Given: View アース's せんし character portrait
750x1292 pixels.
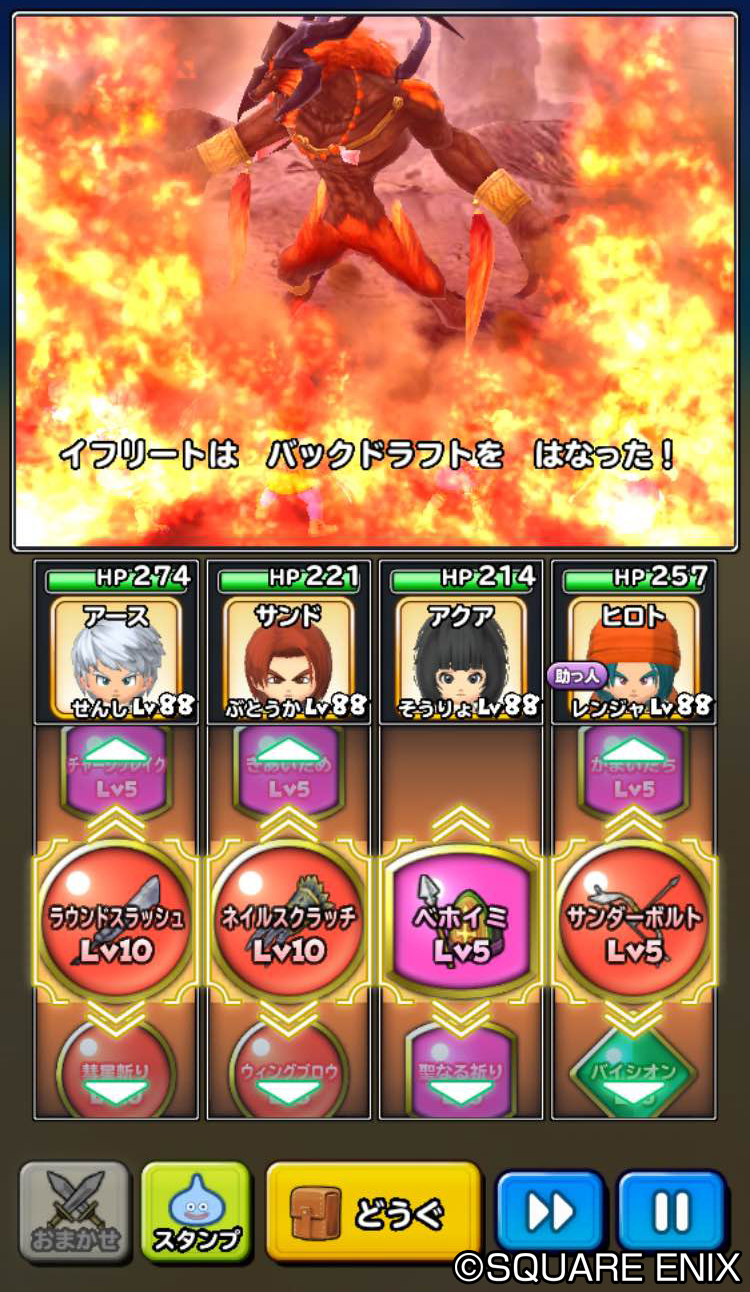Looking at the screenshot, I should (x=115, y=655).
